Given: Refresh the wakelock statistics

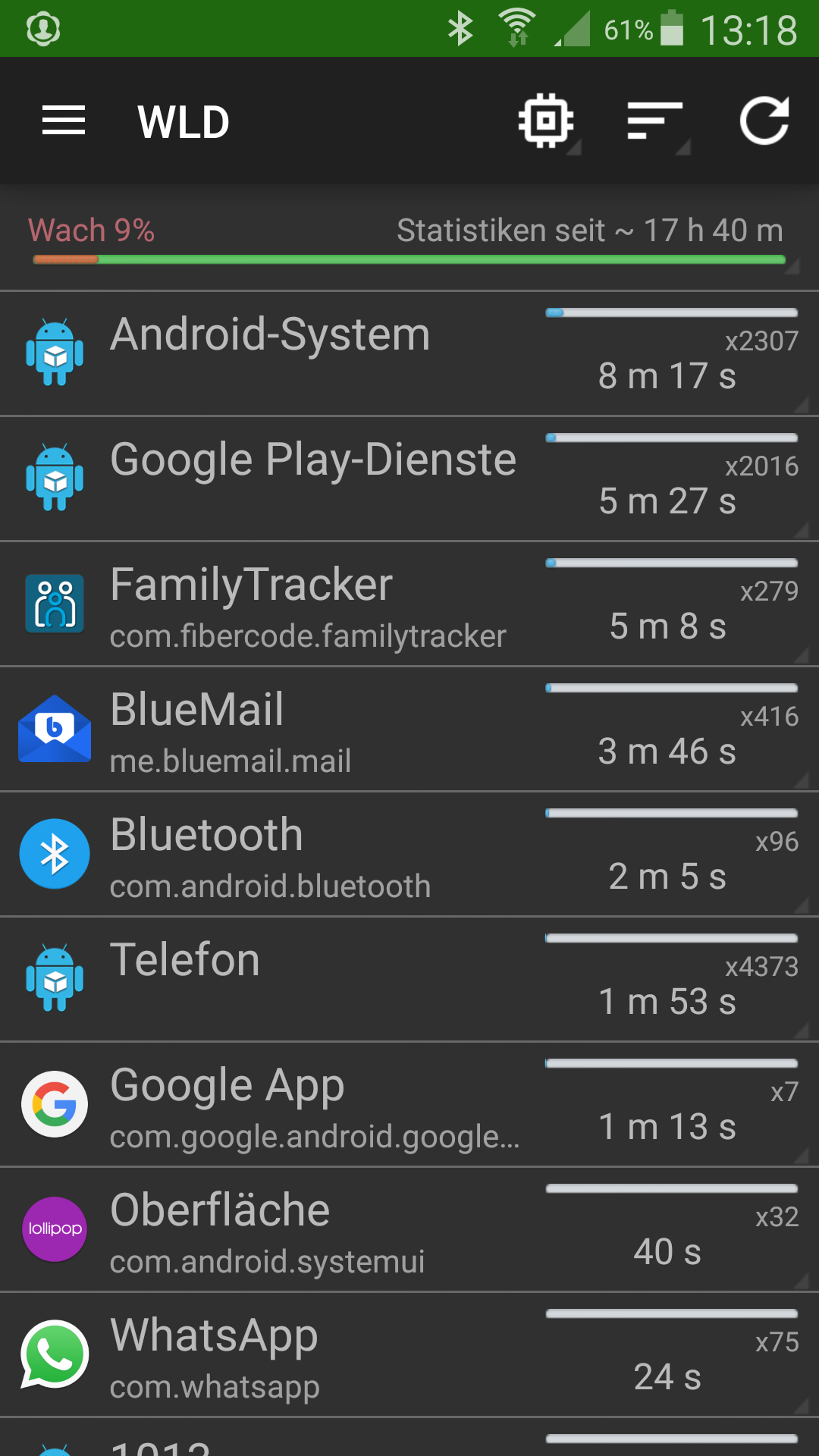Looking at the screenshot, I should pos(764,121).
